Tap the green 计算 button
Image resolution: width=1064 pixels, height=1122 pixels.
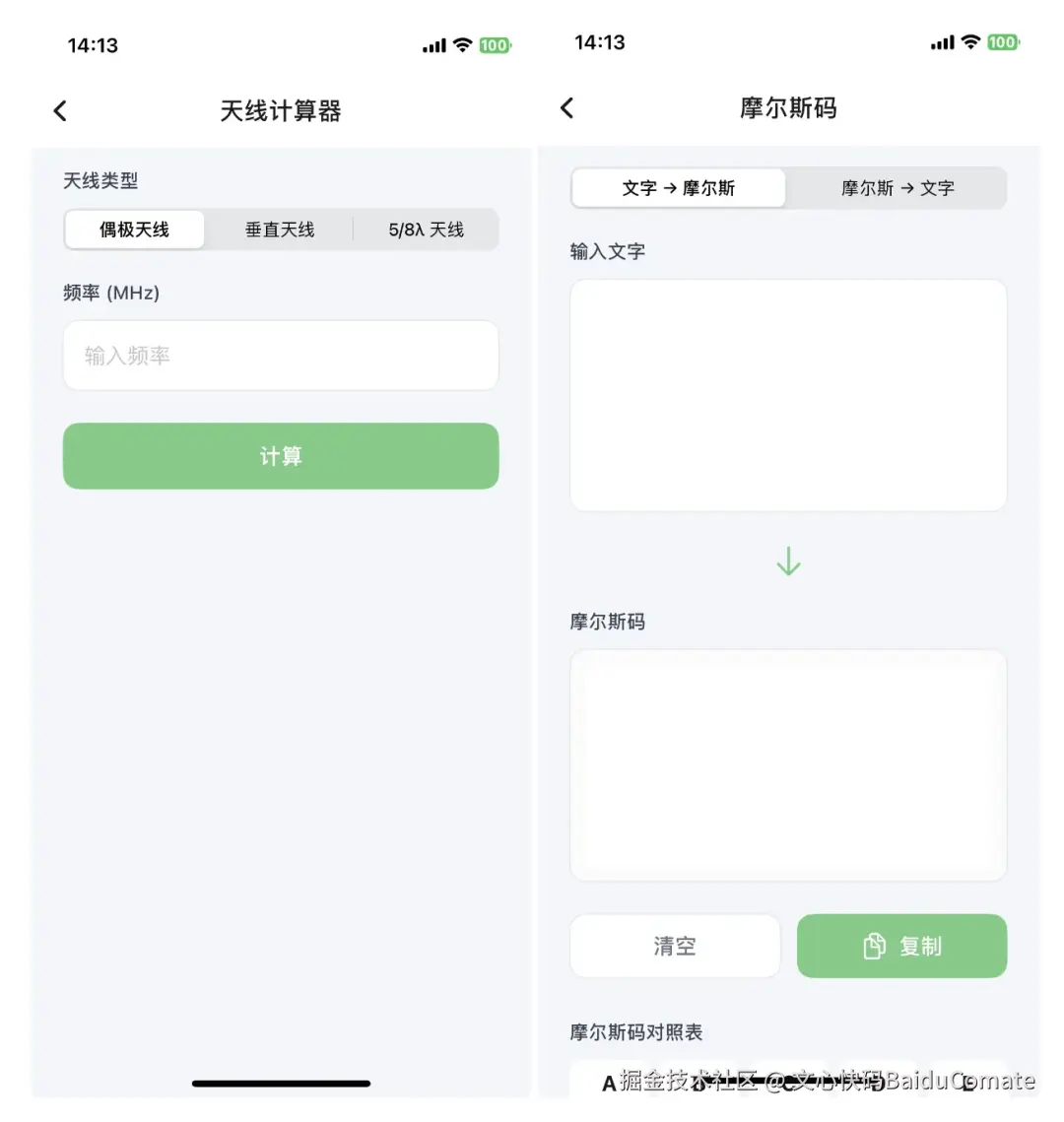click(x=281, y=456)
